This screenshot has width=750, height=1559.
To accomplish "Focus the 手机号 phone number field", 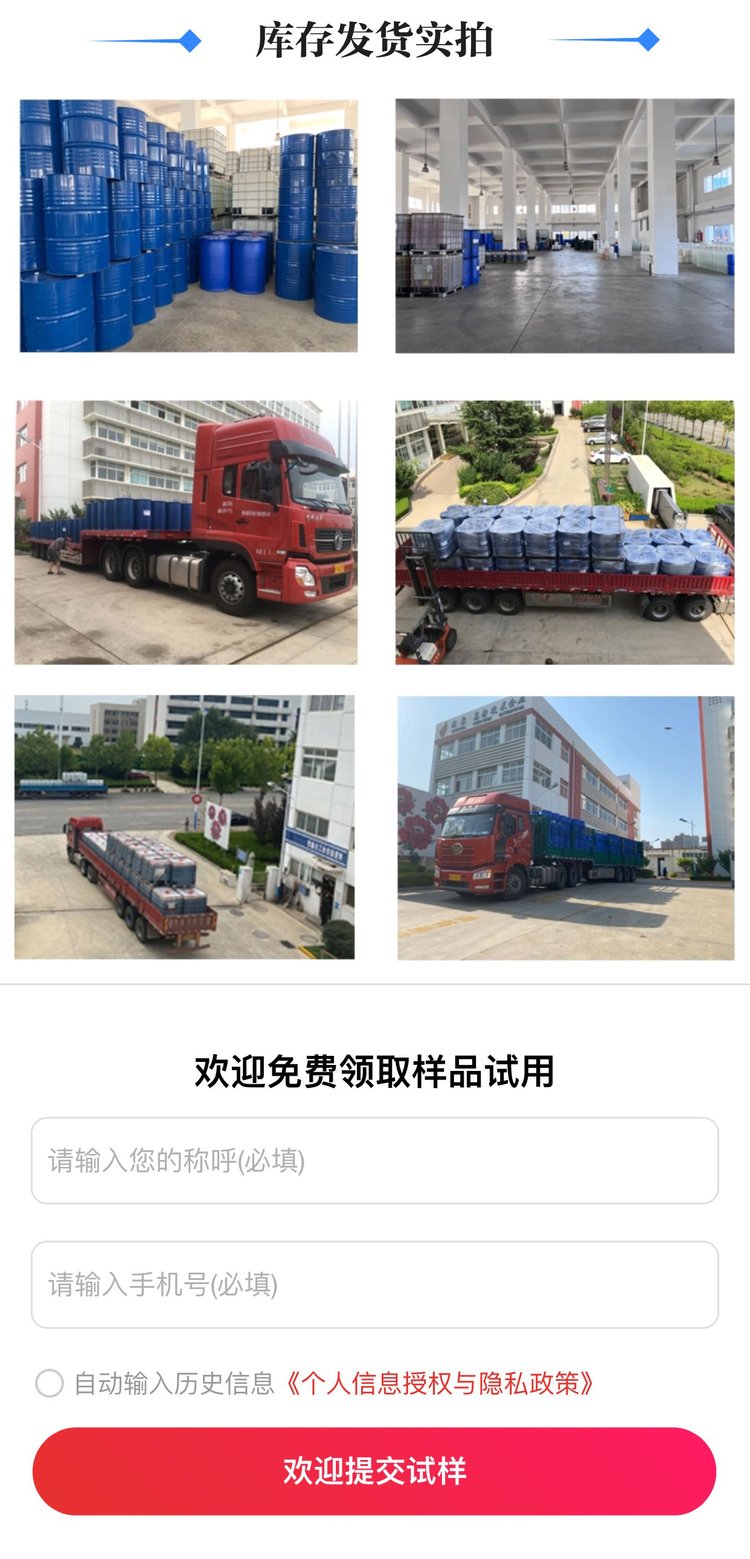I will pos(374,1284).
